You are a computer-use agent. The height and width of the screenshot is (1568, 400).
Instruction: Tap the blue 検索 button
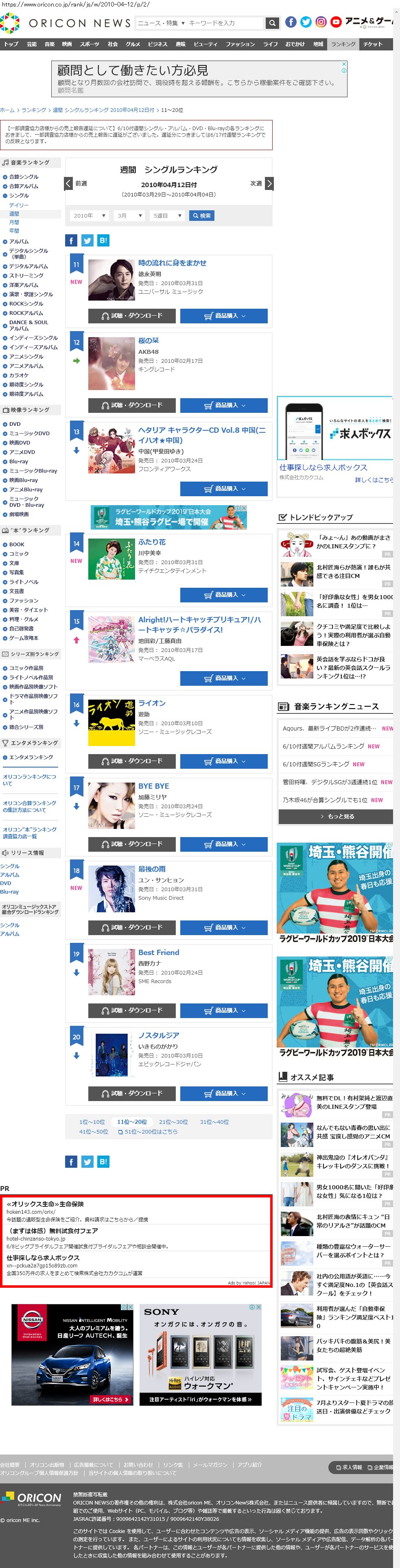click(x=201, y=216)
